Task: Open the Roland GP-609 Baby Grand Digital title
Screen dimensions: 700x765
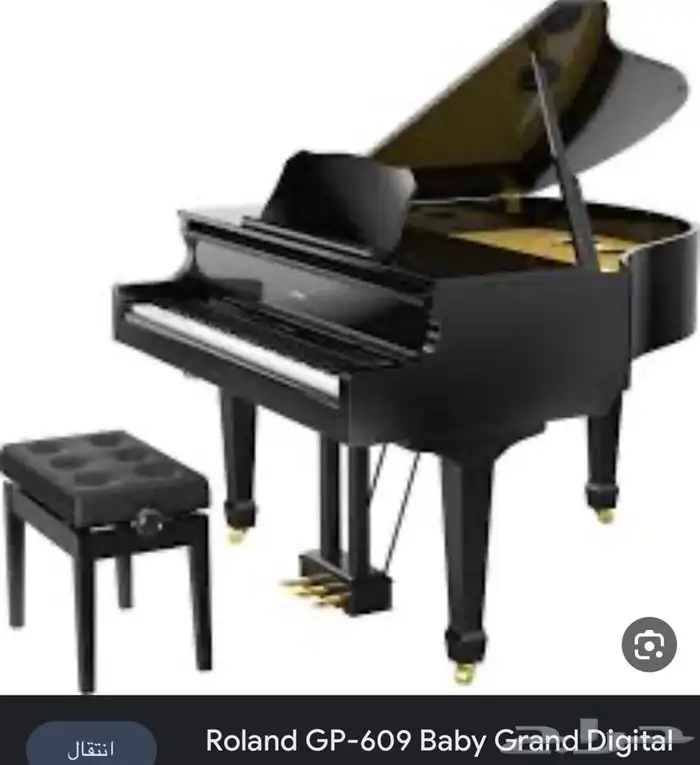Action: tap(438, 741)
